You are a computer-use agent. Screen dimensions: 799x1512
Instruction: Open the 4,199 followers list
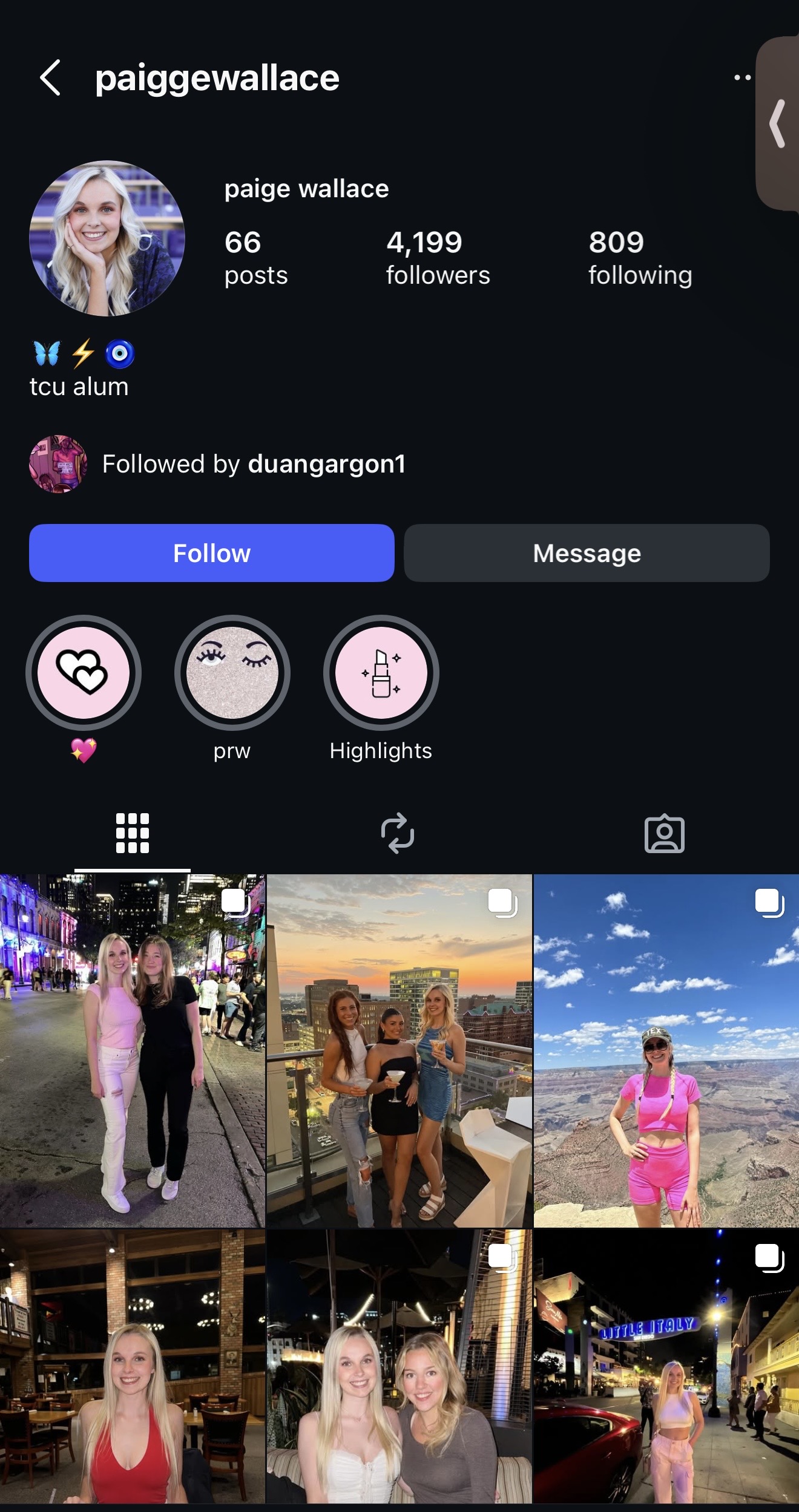click(x=438, y=257)
